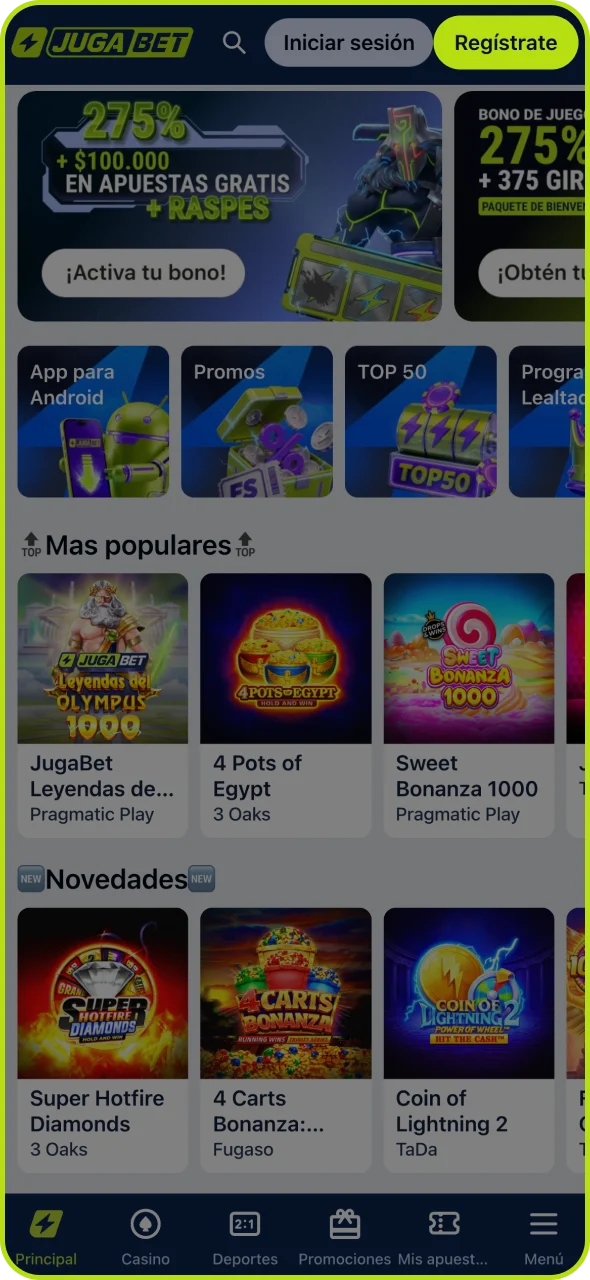Tap ¡Activa tu bono! button
This screenshot has height=1280, width=590.
pyautogui.click(x=143, y=272)
